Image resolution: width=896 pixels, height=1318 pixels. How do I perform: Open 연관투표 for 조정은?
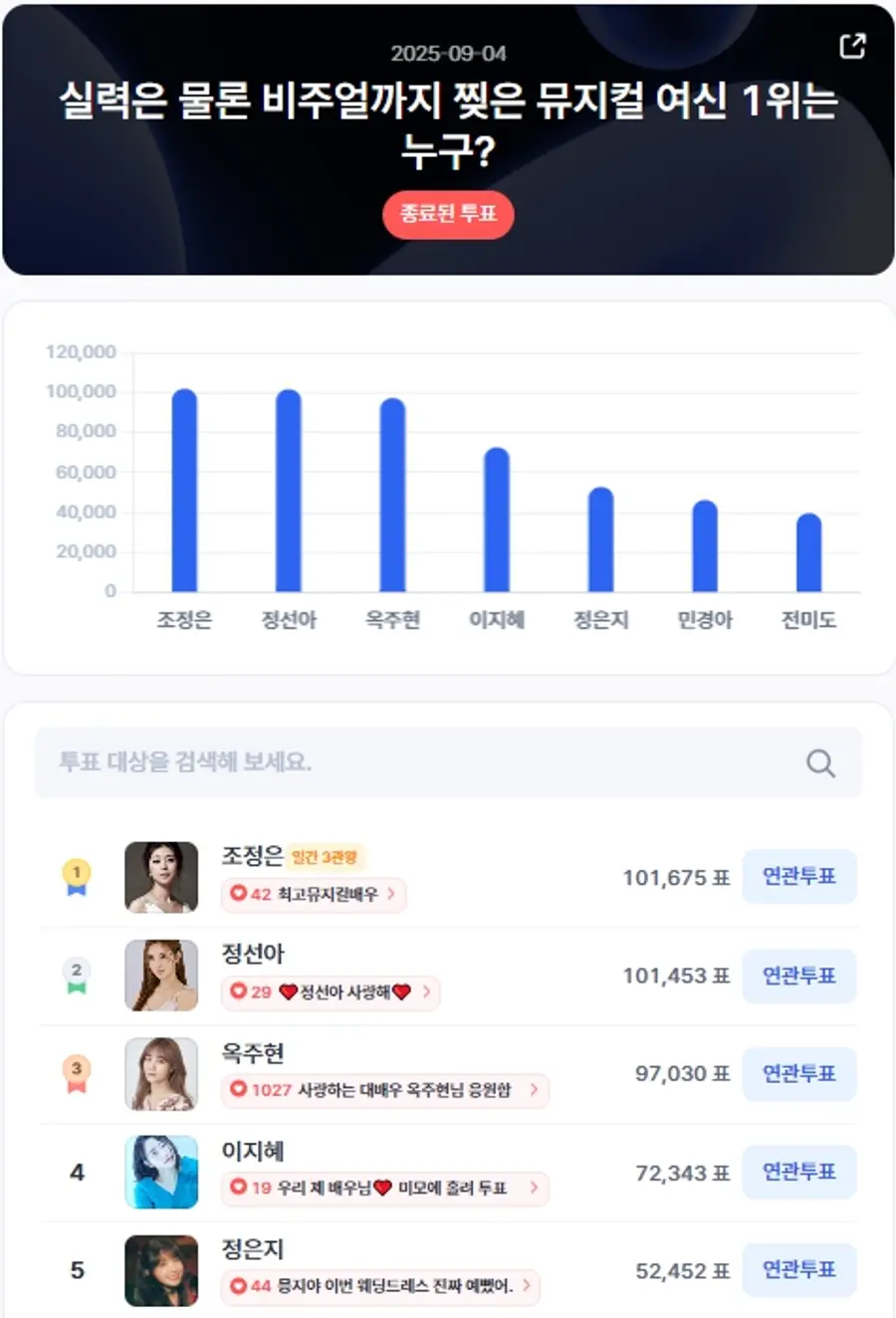[x=800, y=877]
